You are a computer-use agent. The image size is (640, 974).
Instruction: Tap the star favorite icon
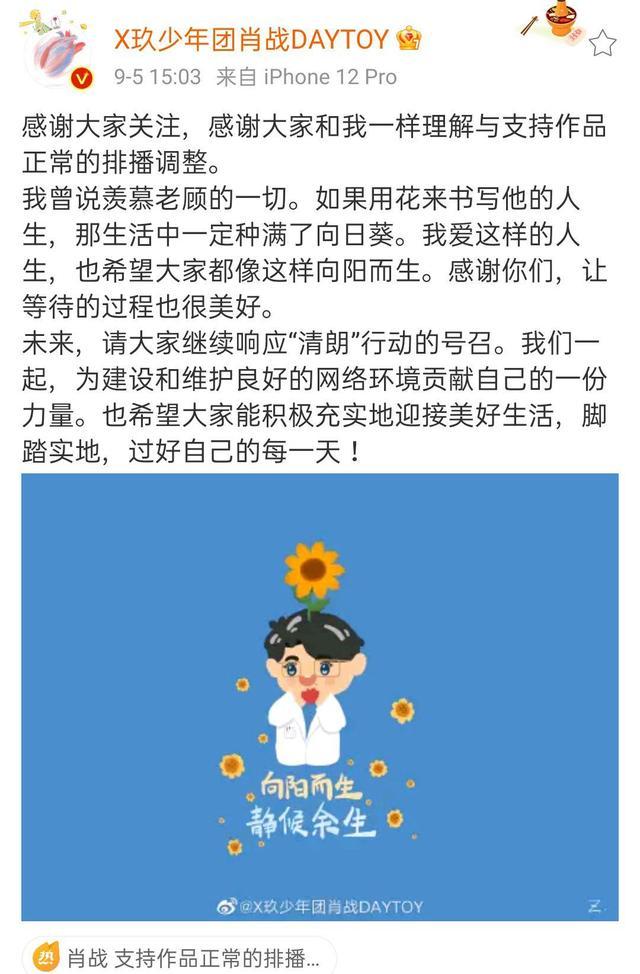point(602,43)
